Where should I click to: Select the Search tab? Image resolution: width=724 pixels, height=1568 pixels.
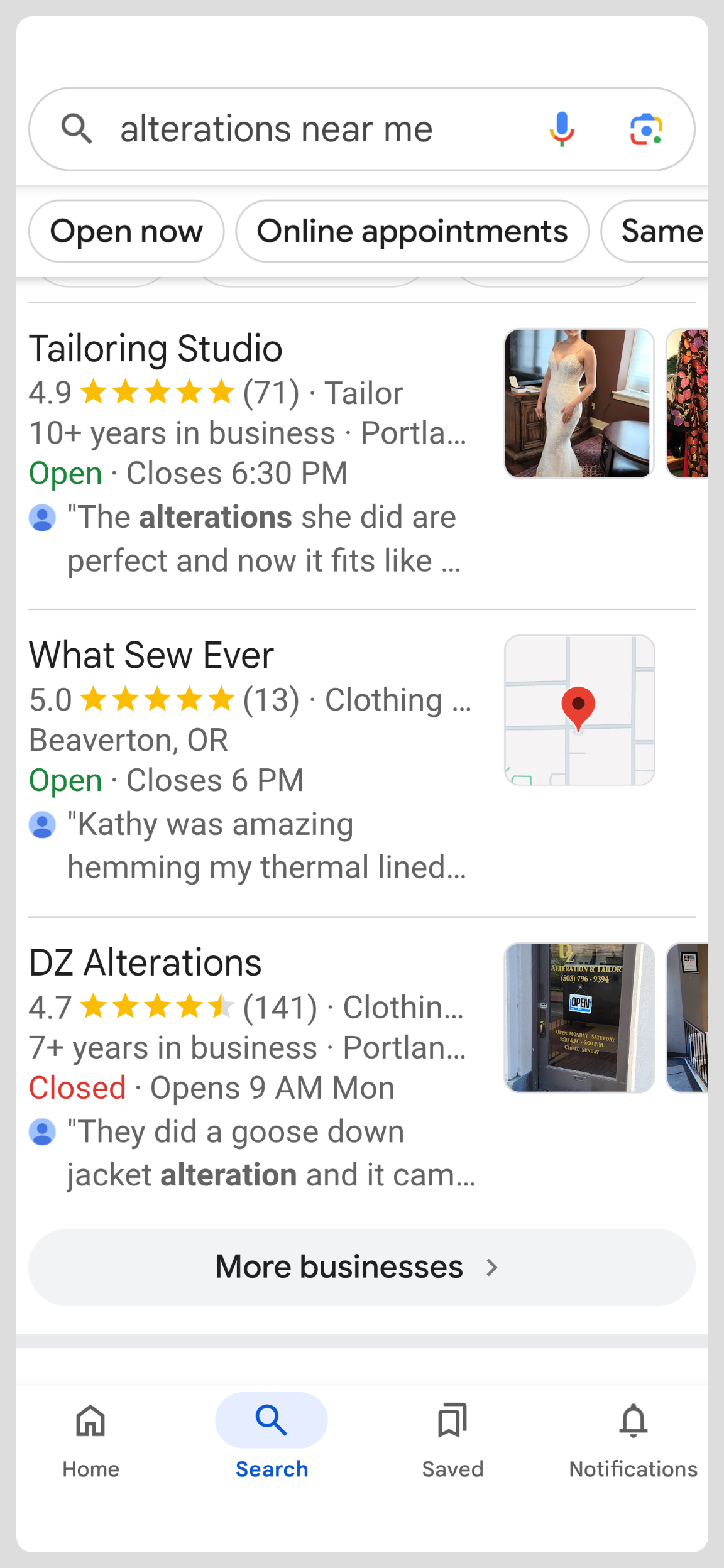pos(271,1435)
